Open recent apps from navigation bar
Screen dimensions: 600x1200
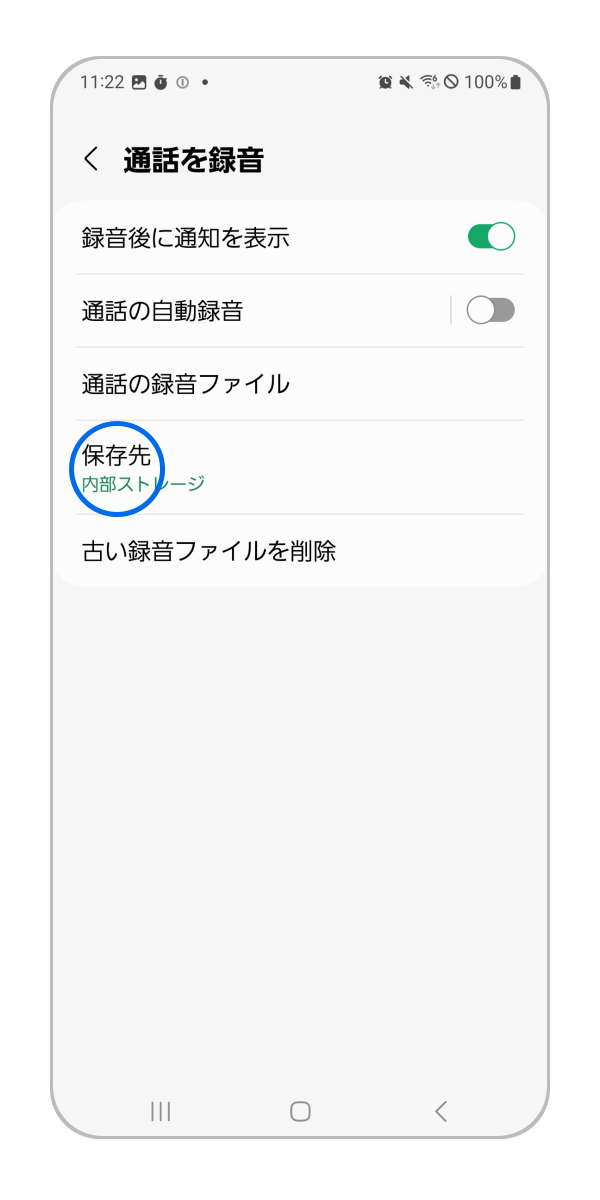(160, 1111)
